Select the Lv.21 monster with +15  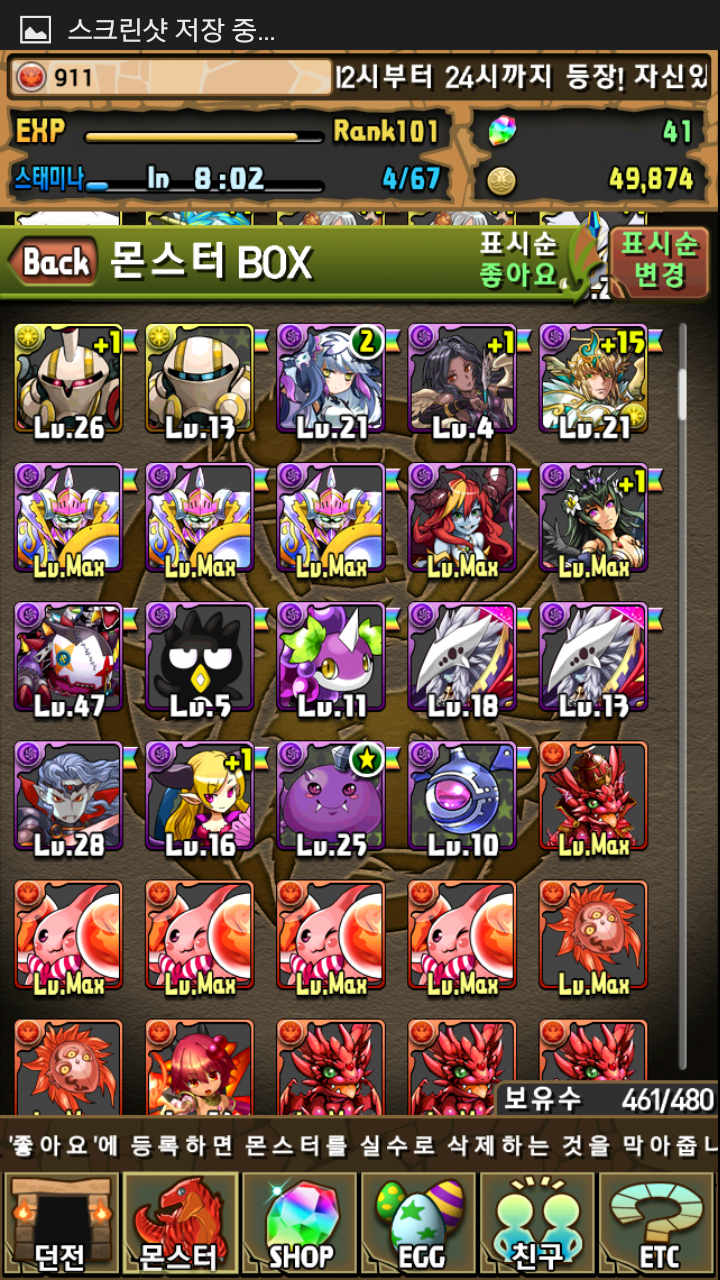(x=594, y=378)
